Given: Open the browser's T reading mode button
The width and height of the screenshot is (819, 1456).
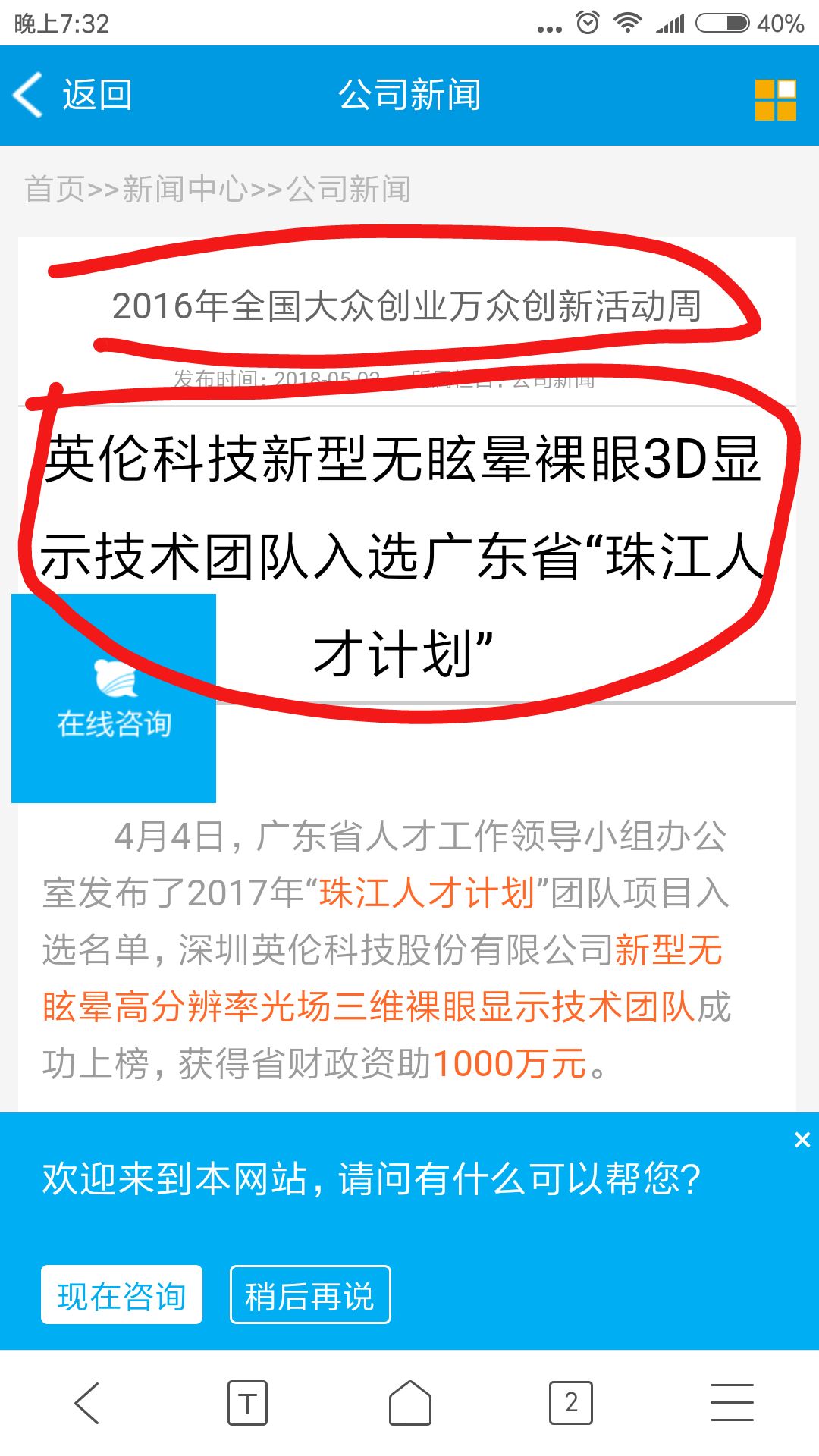Looking at the screenshot, I should click(247, 1403).
